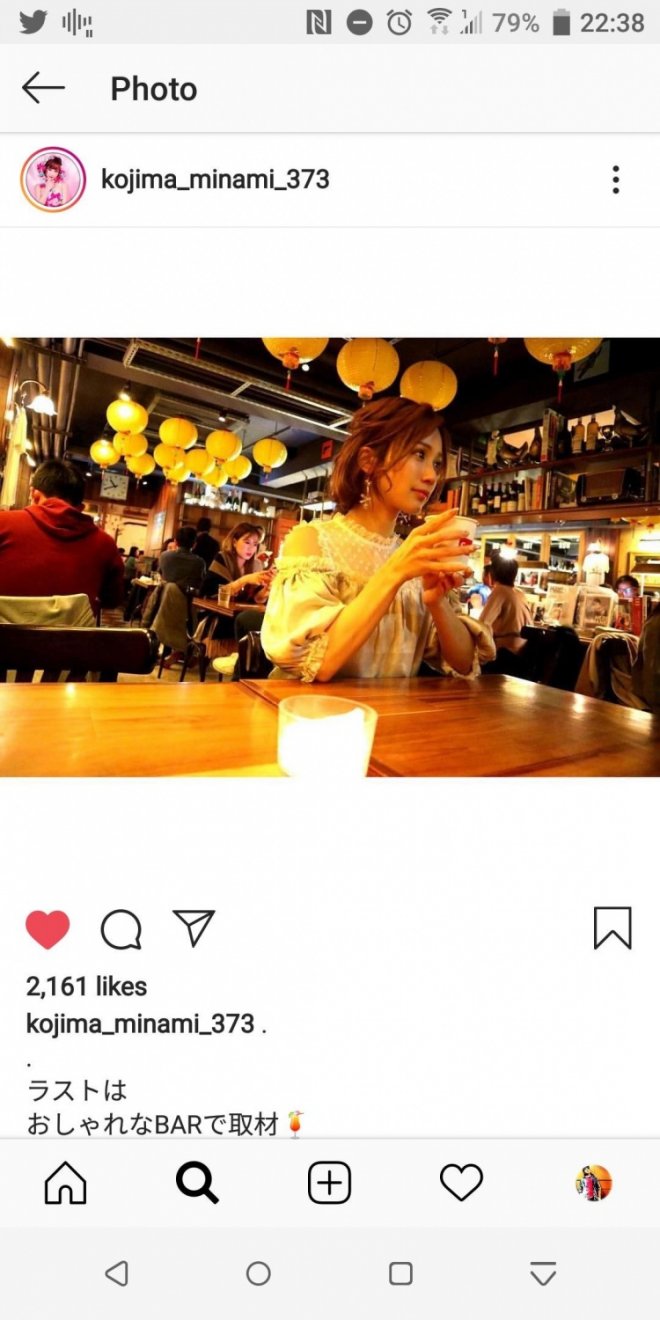Share the post with the paper plane icon

coord(194,928)
